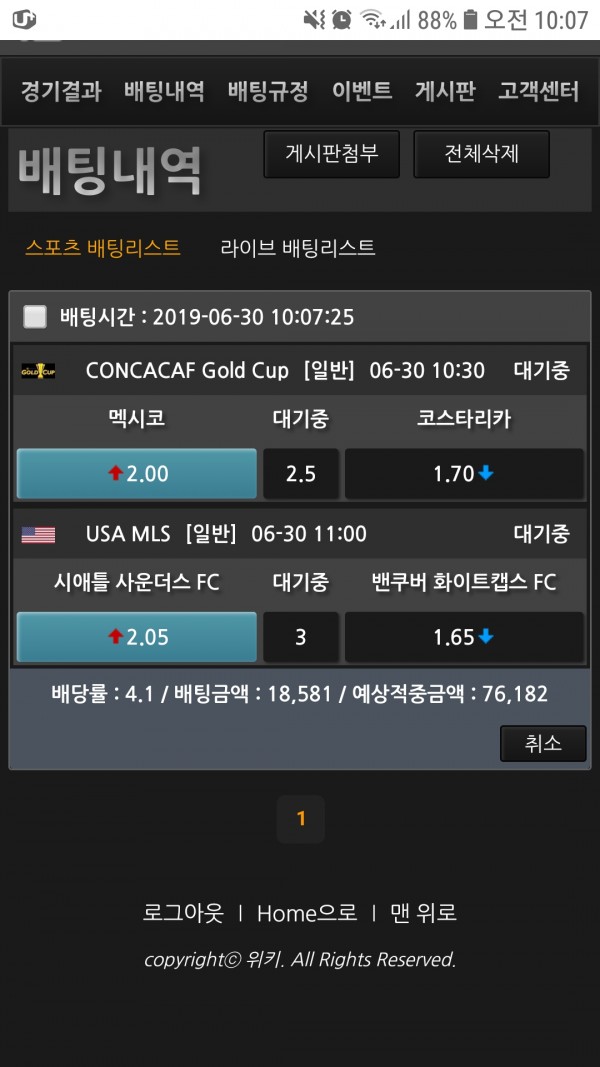
Task: Switch to the 라이브 배팅리스트 tab
Action: coord(298,248)
